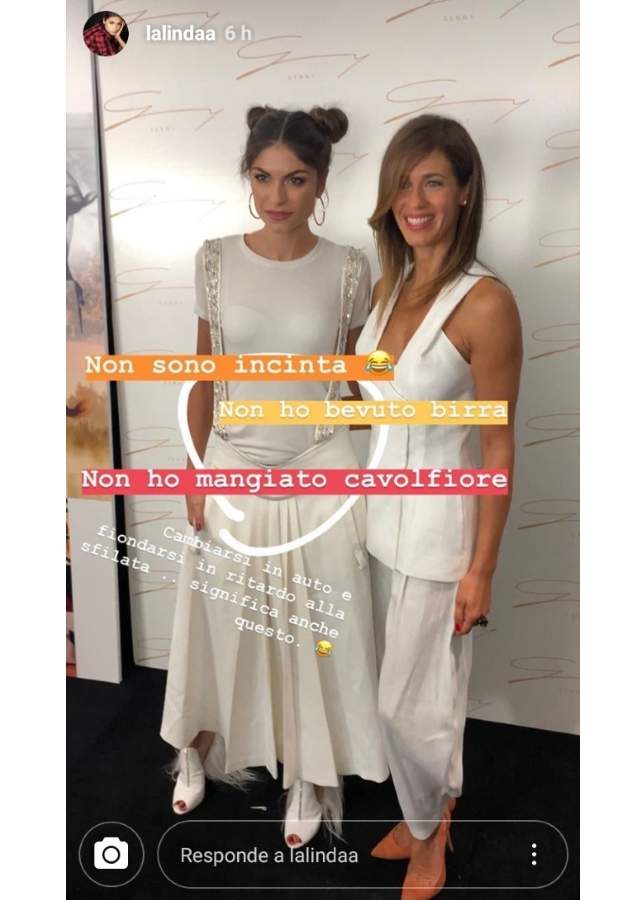Open the lalindaa username link

tap(177, 34)
